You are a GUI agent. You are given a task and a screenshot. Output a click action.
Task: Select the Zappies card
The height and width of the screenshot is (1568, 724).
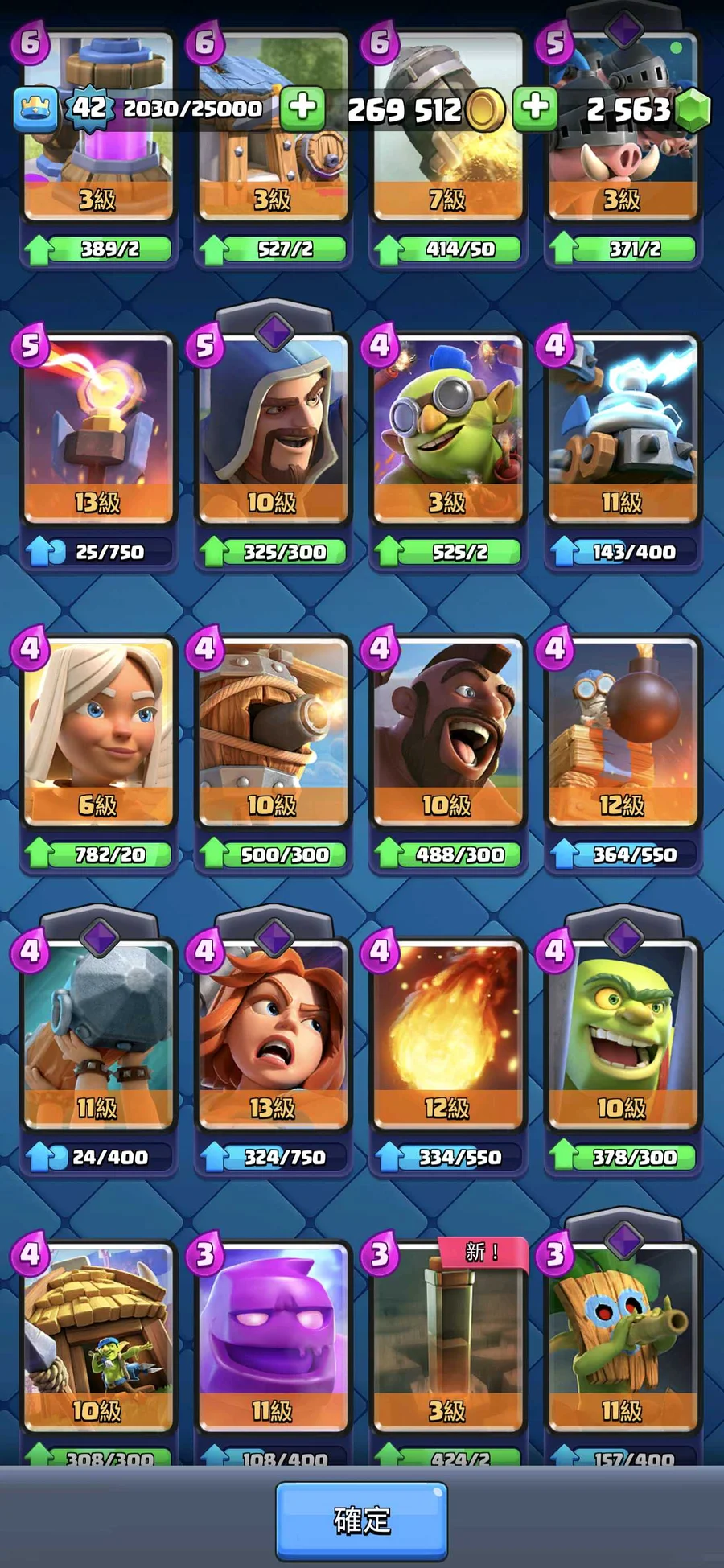click(621, 426)
